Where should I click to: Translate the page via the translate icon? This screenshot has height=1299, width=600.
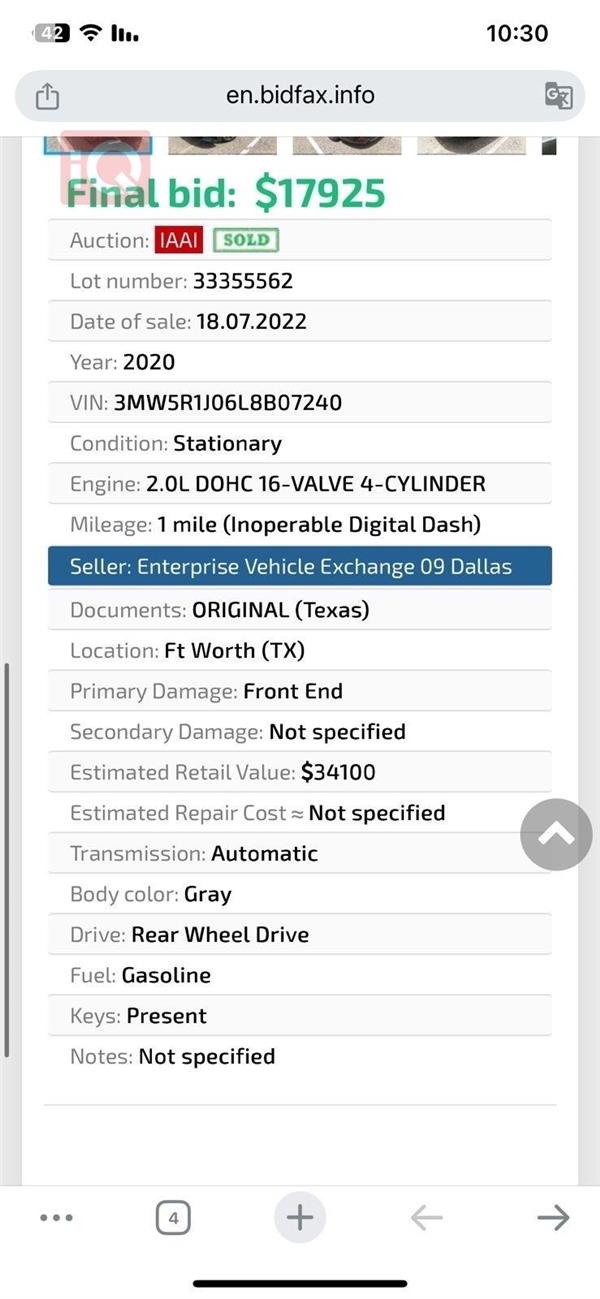[558, 96]
